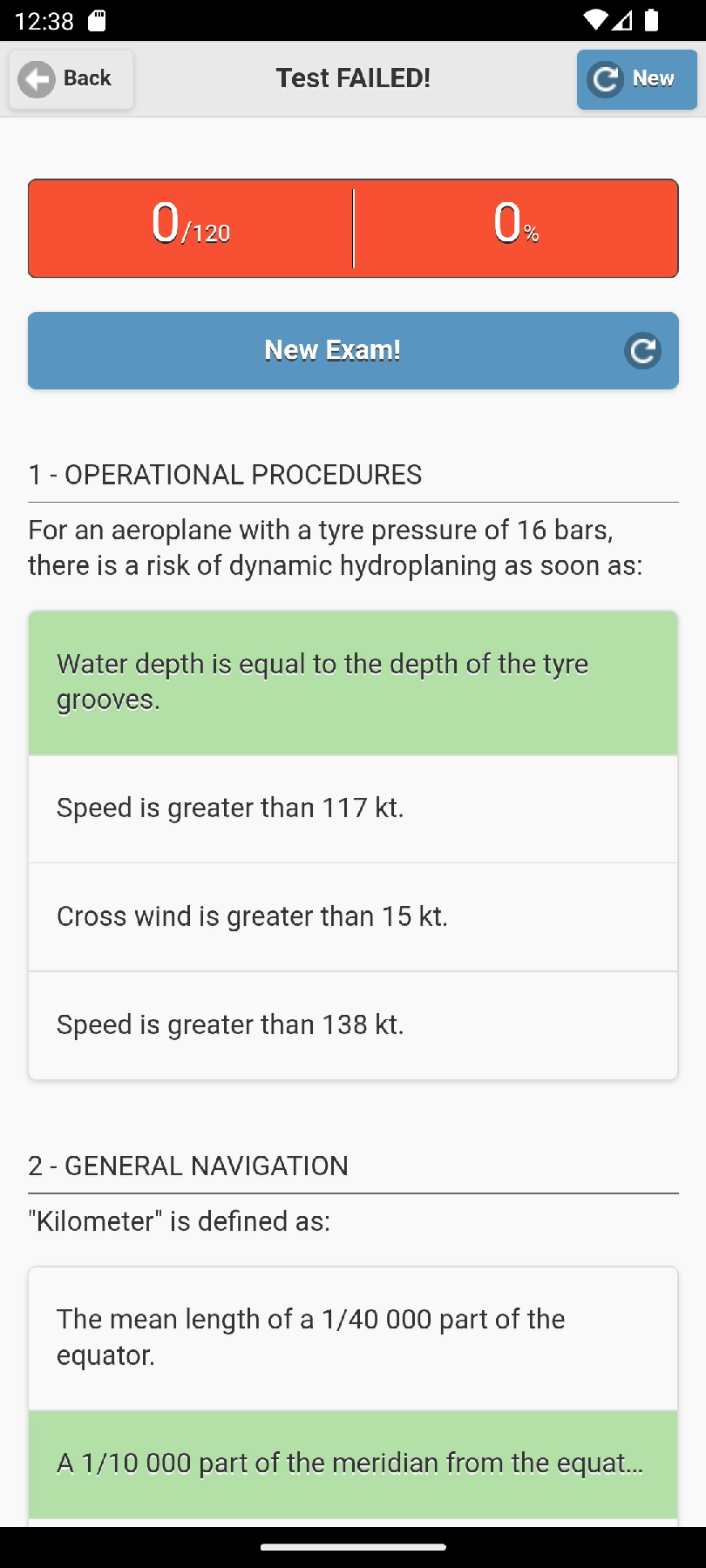Image resolution: width=706 pixels, height=1568 pixels.
Task: Tap the 1/10 000 part of meridian answer
Action: pyautogui.click(x=353, y=1463)
